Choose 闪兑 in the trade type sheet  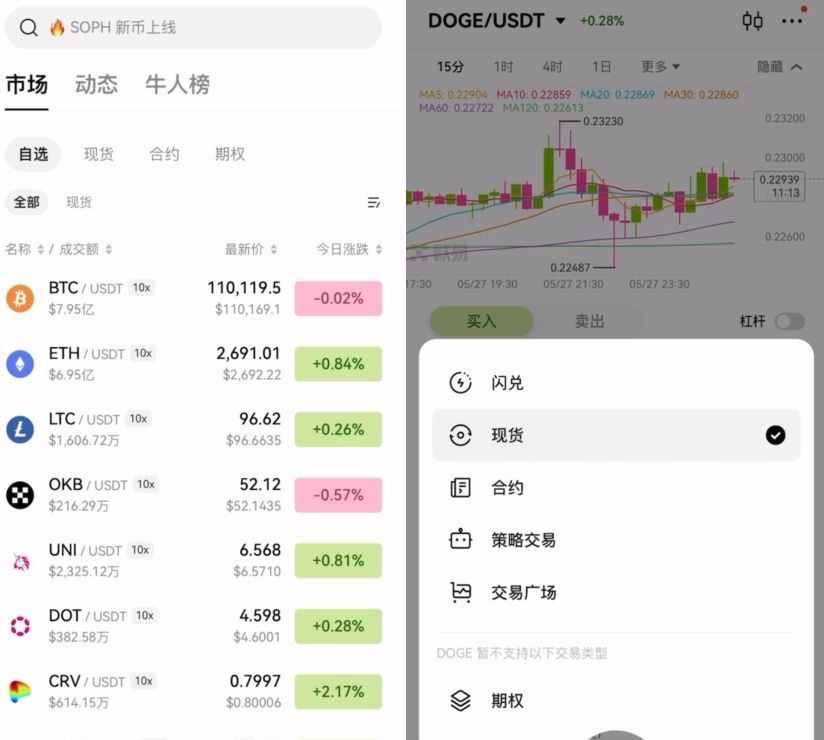507,383
